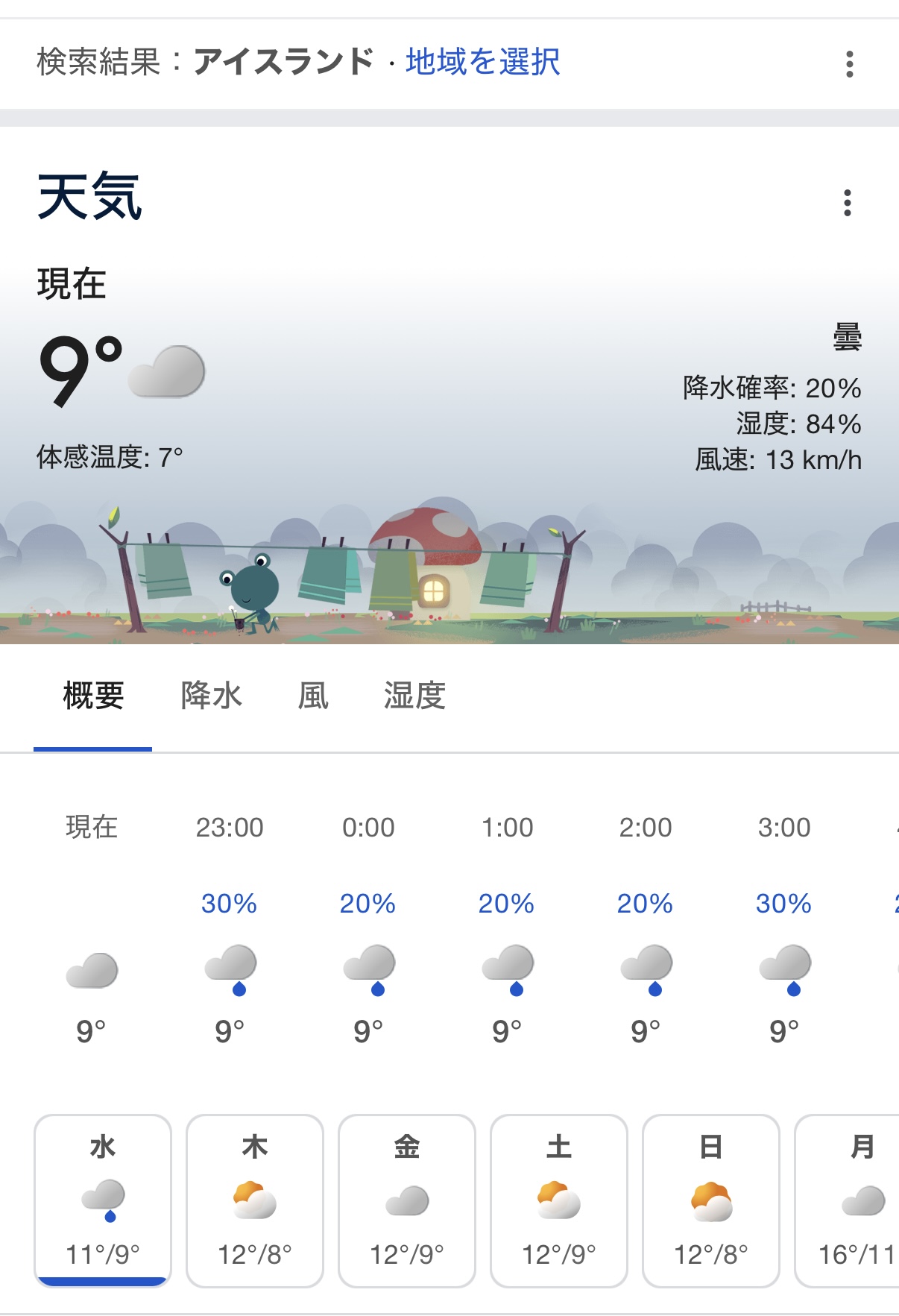
Task: Switch to the 降水 tab
Action: (212, 696)
